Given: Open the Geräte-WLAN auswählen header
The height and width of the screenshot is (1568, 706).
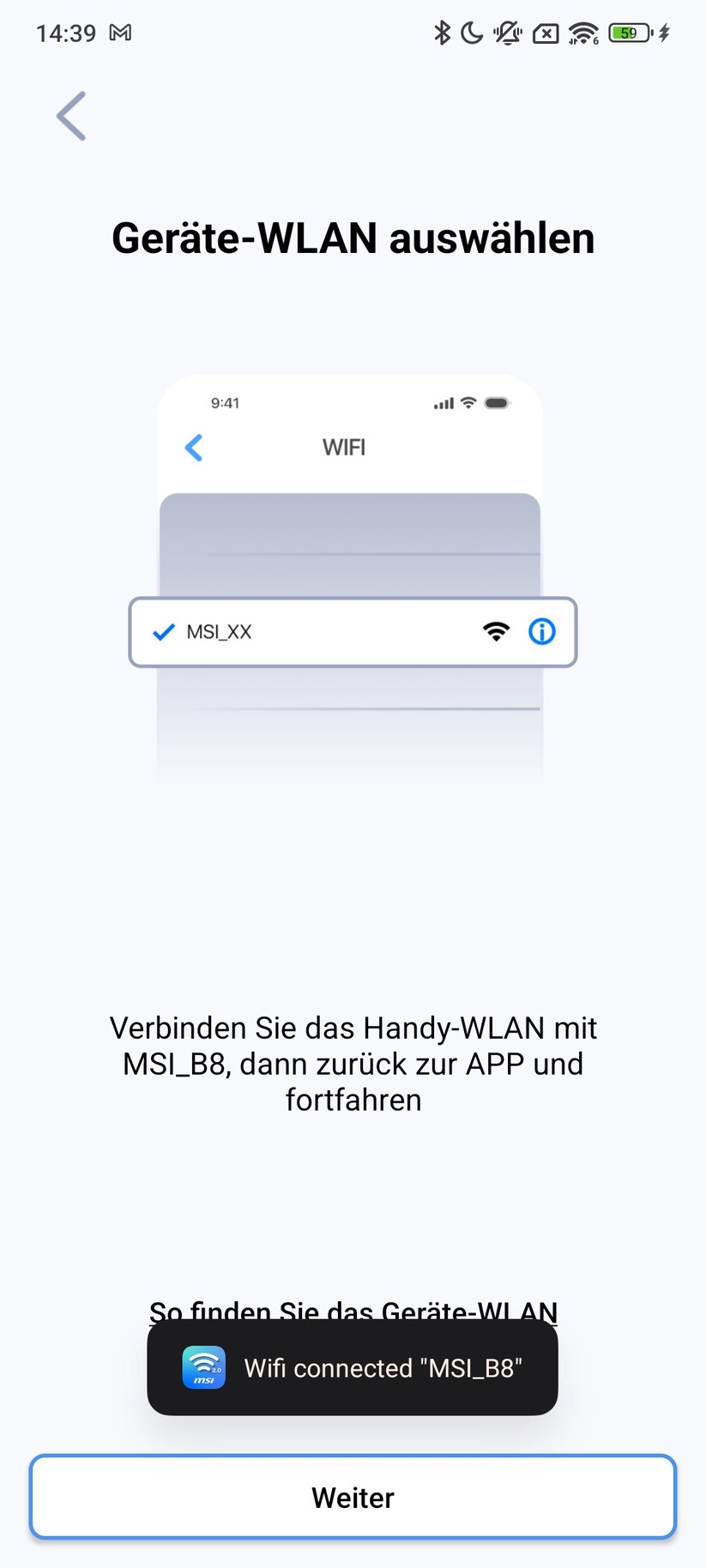Looking at the screenshot, I should (353, 238).
